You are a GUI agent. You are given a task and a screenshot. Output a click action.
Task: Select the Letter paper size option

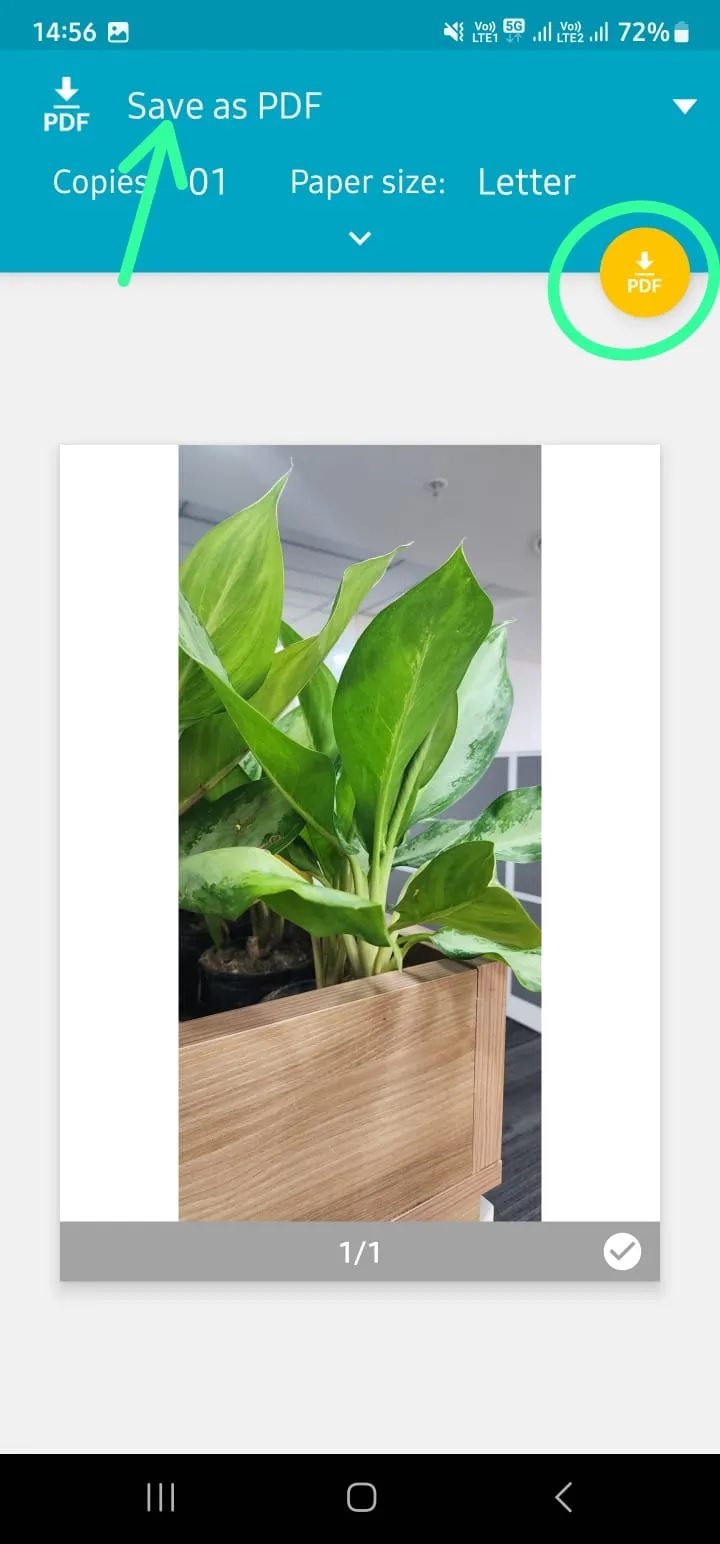coord(526,182)
